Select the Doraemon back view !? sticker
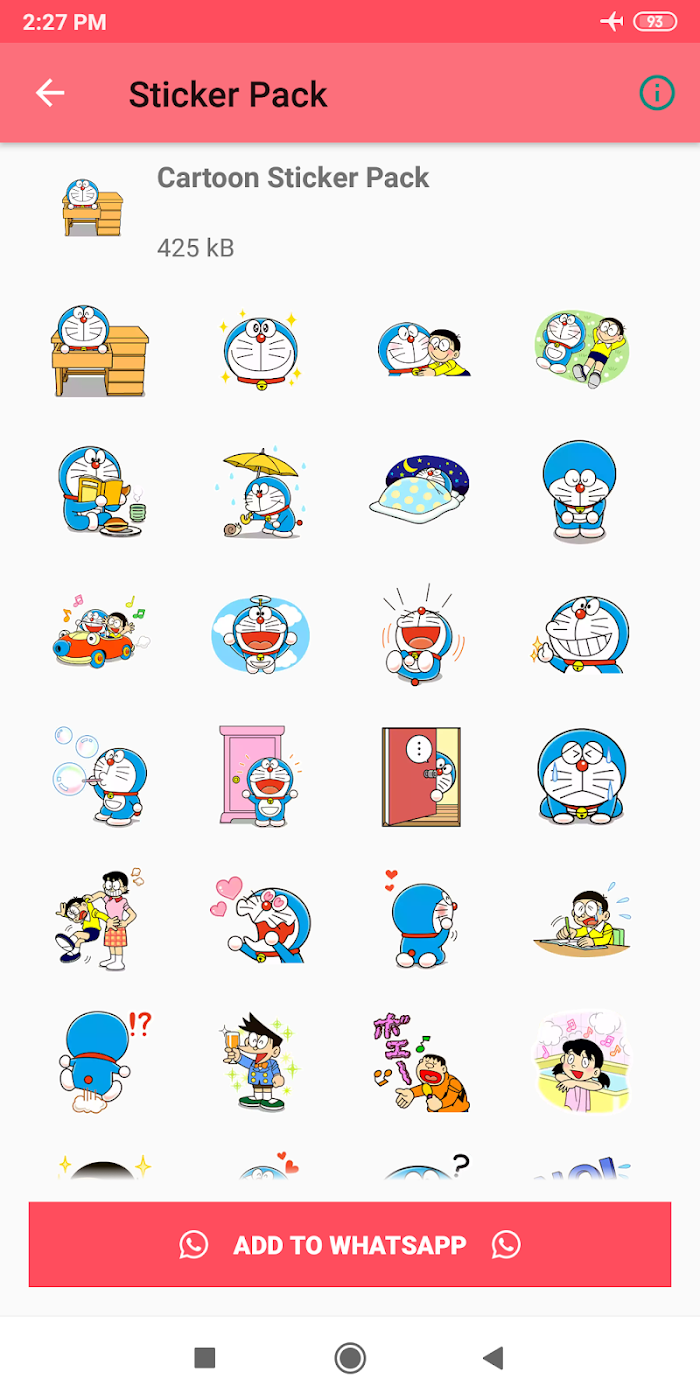 click(x=100, y=1062)
